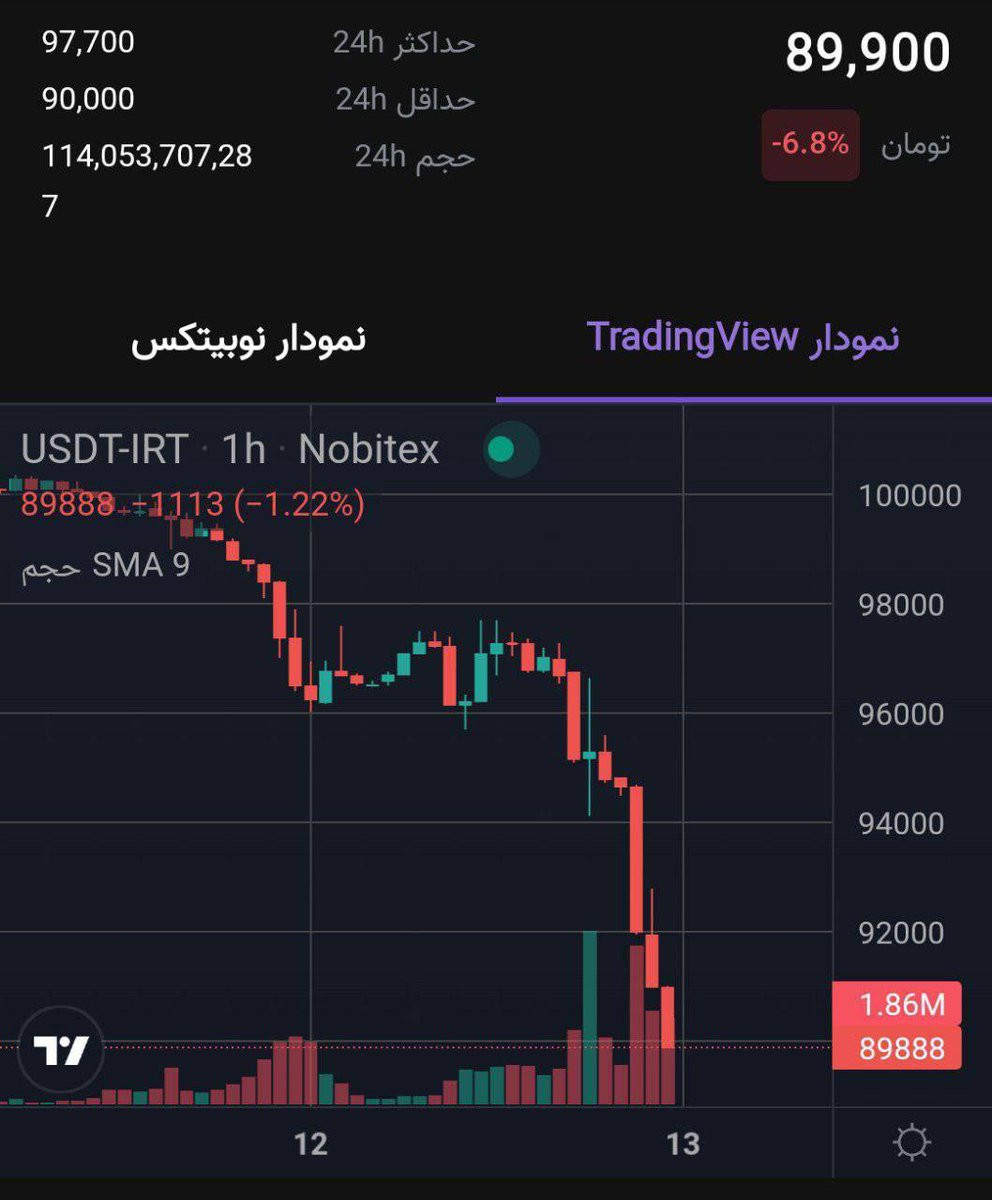Screen dimensions: 992x1200
Task: Open the SMA 9 volume indicator
Action: coord(106,566)
